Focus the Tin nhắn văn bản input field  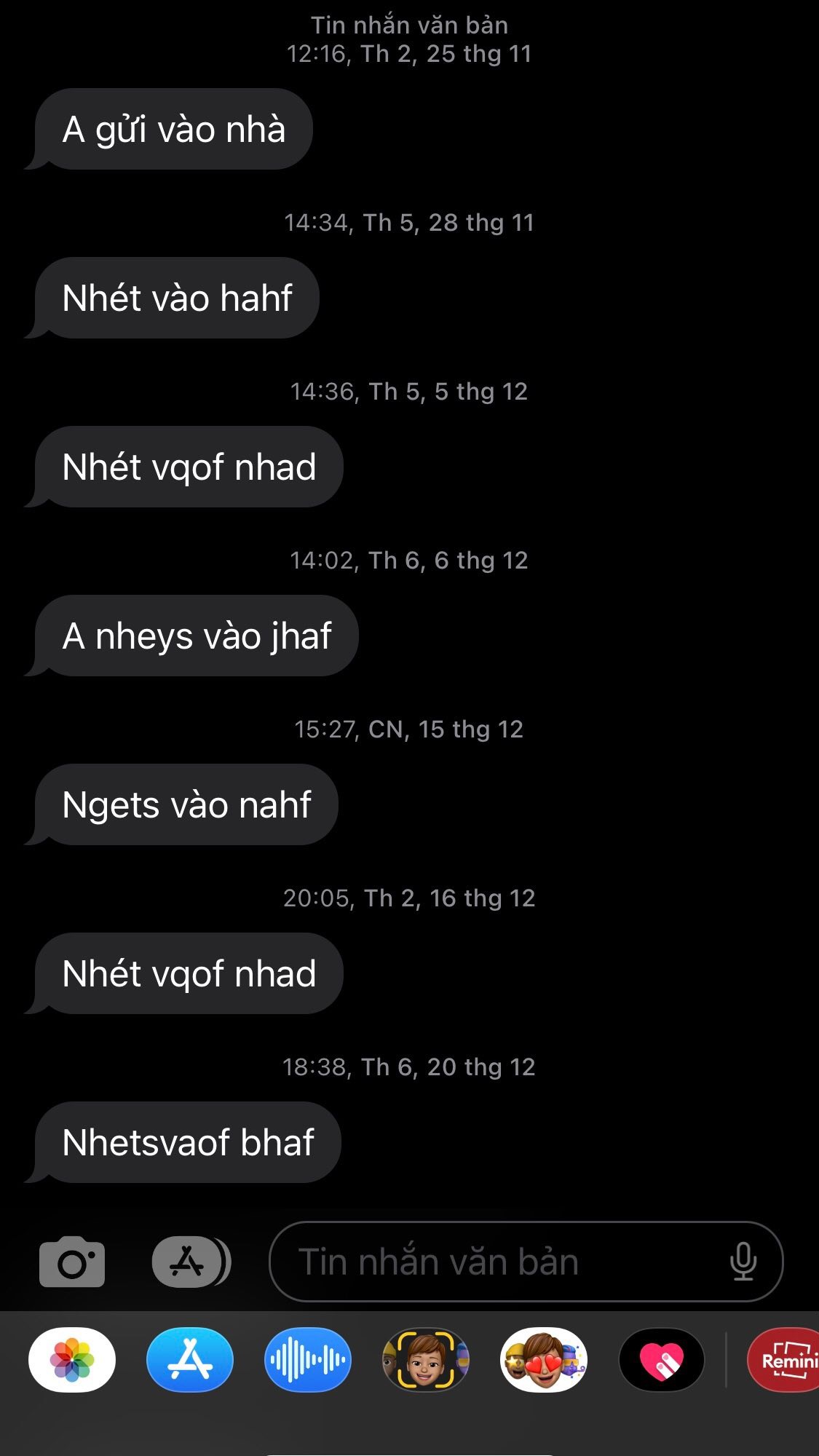click(x=495, y=1262)
